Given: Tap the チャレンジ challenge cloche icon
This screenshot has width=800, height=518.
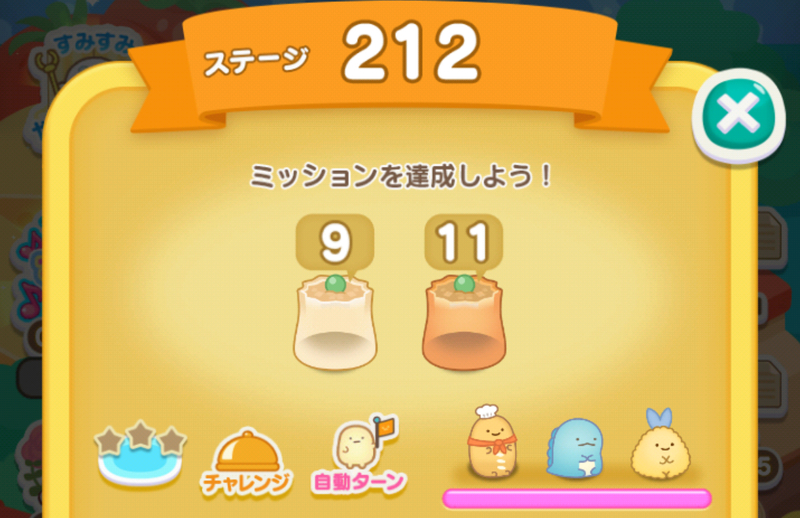Looking at the screenshot, I should (x=250, y=460).
